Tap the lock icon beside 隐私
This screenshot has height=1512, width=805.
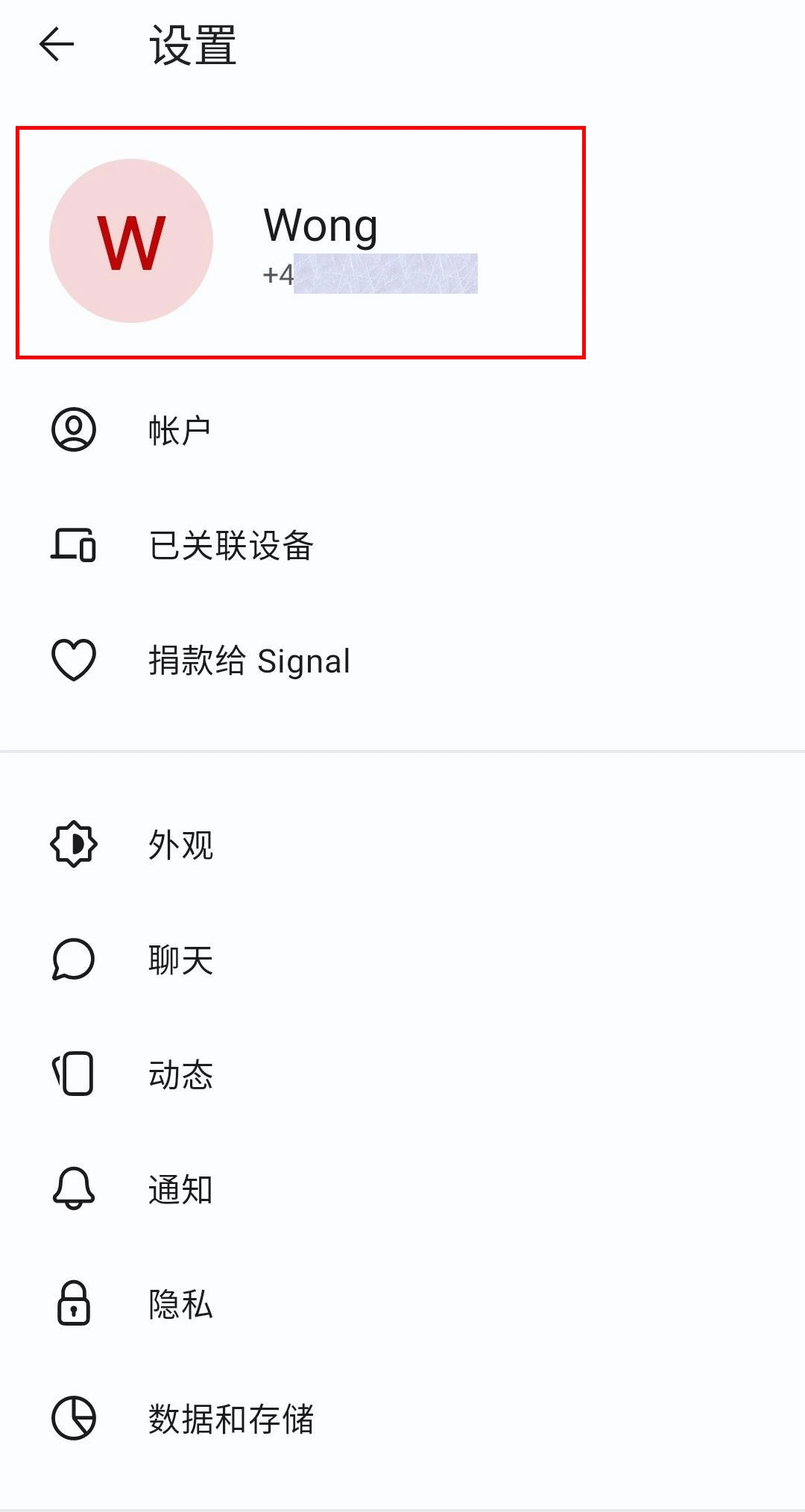[72, 1302]
